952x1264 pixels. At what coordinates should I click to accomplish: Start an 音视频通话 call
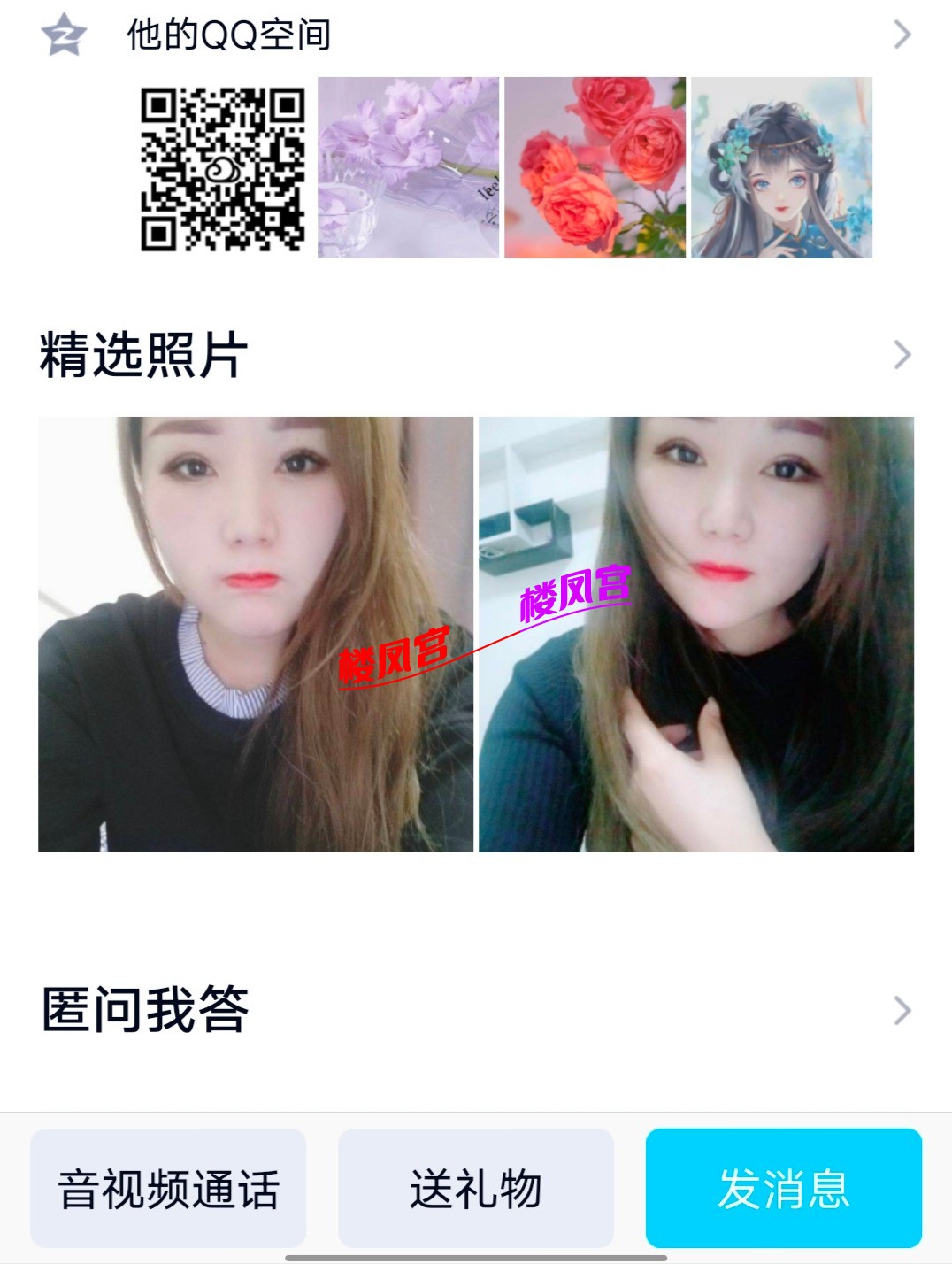click(x=168, y=1188)
